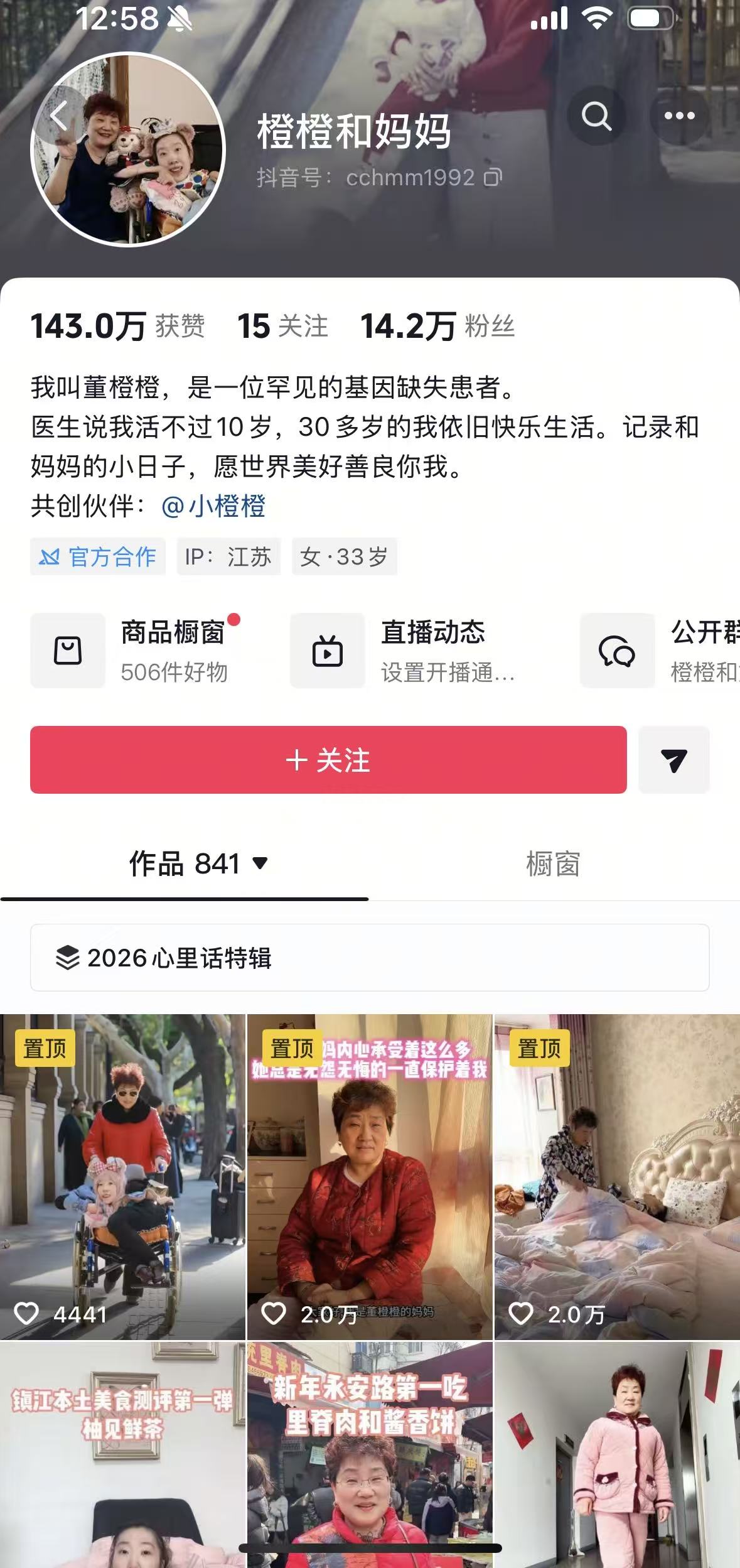Open search on this profile
The height and width of the screenshot is (1568, 740).
[x=596, y=116]
